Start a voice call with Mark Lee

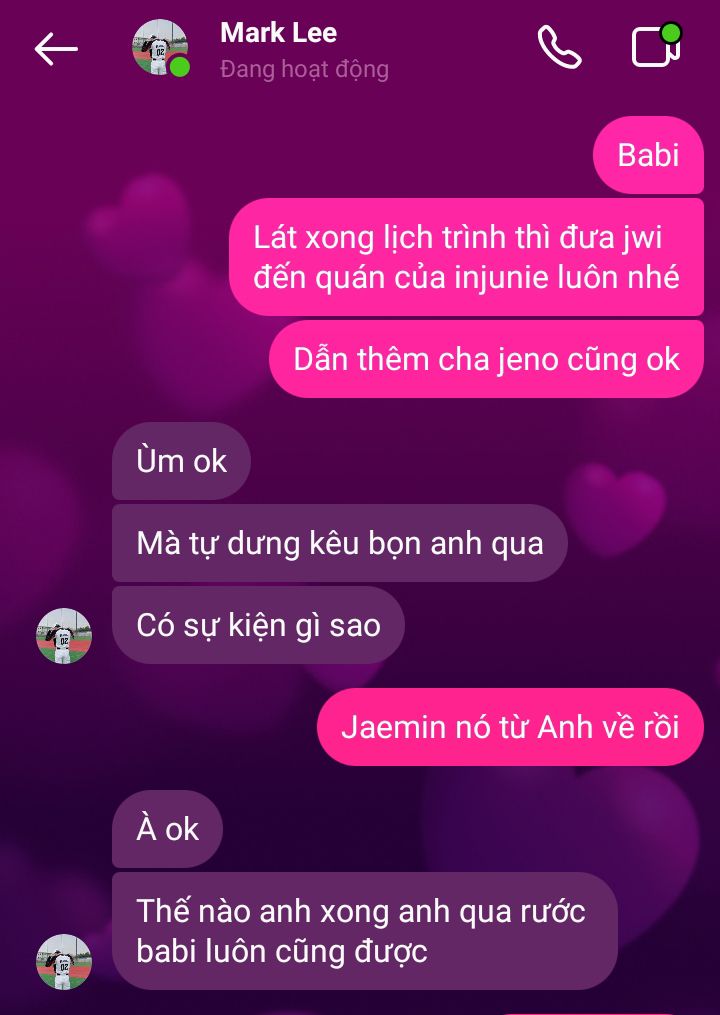[x=559, y=47]
